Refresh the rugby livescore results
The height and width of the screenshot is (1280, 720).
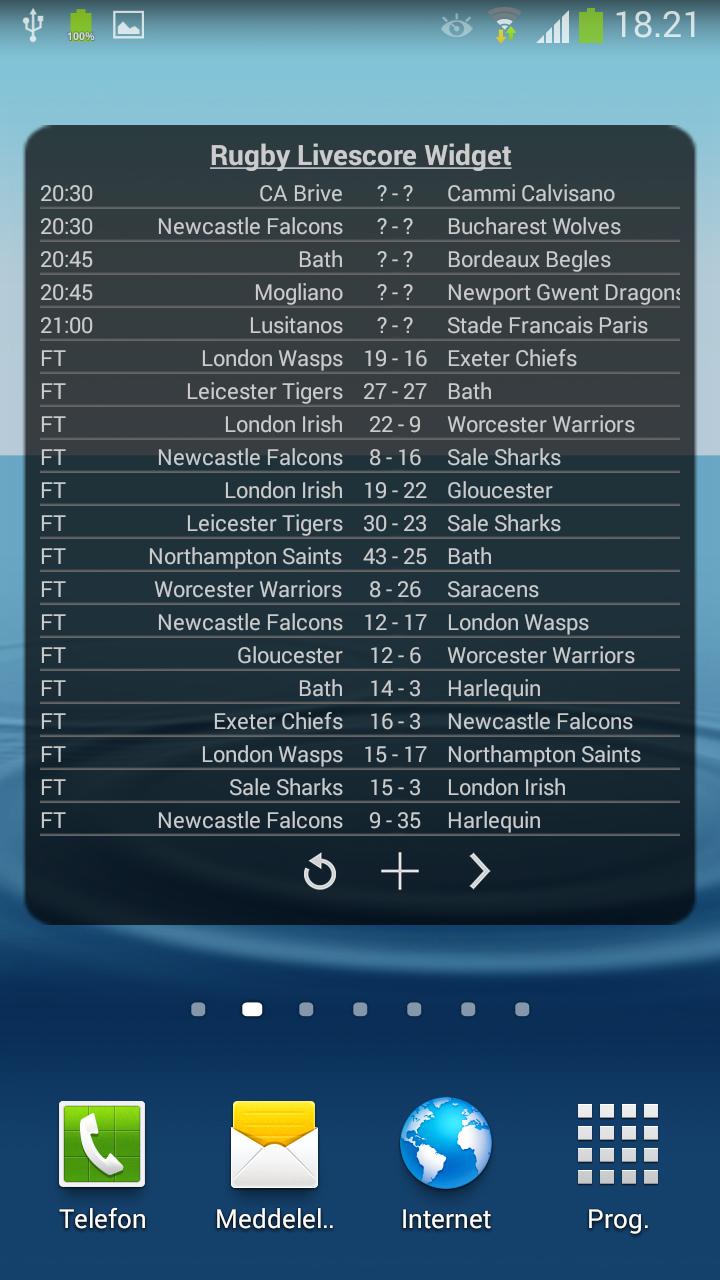(319, 871)
